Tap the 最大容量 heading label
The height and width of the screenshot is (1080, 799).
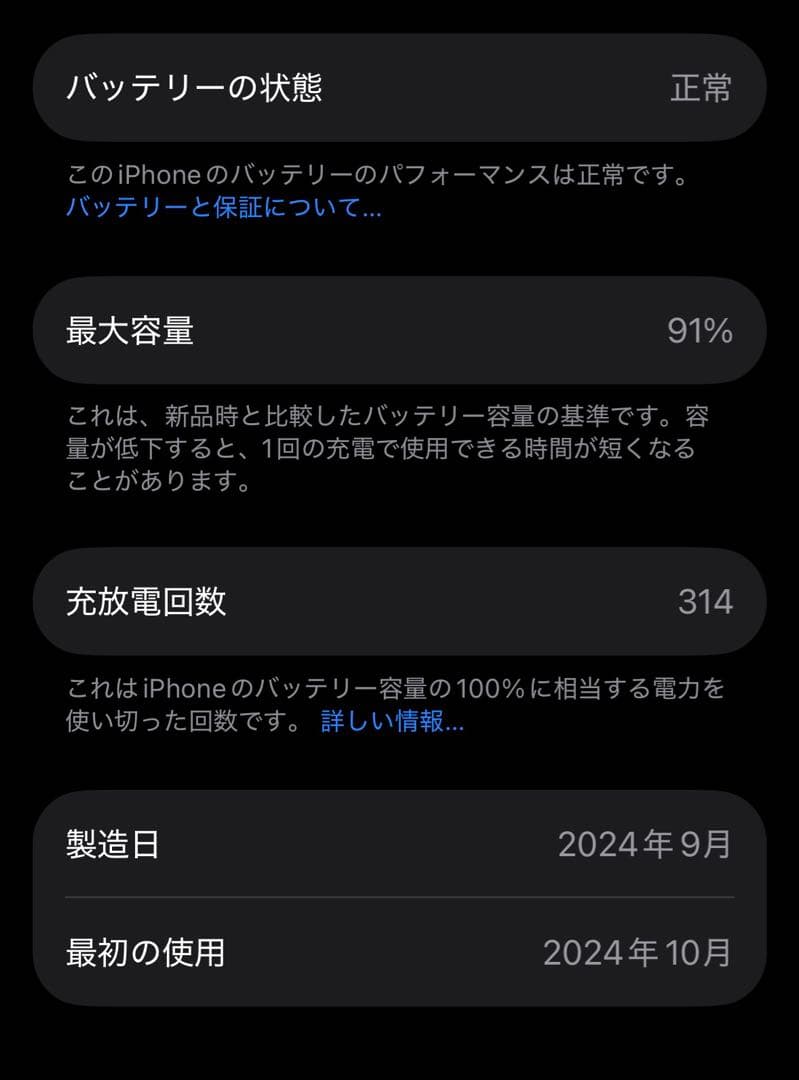click(x=130, y=330)
